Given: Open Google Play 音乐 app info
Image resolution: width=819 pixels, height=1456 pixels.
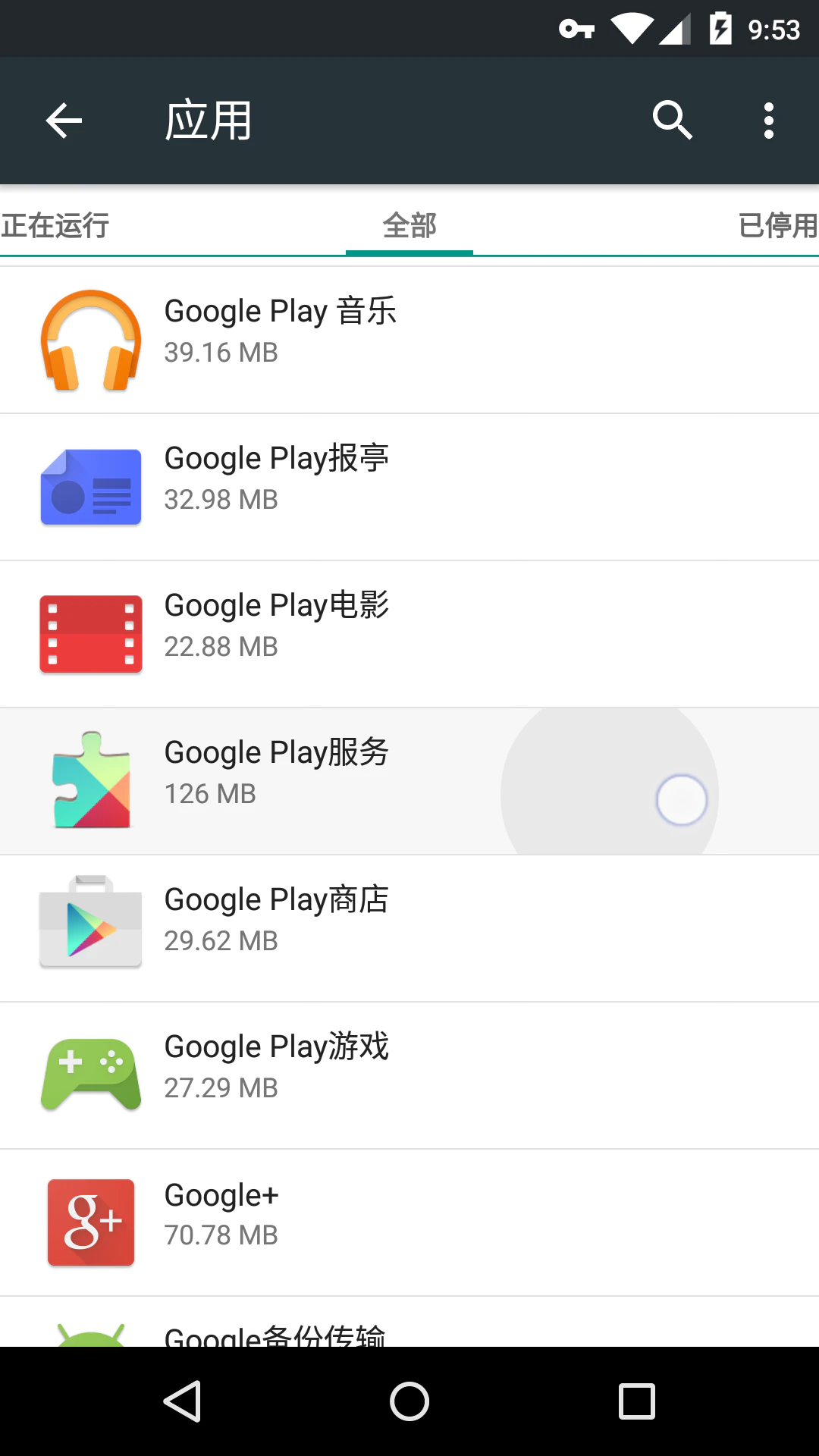Looking at the screenshot, I should coord(409,340).
